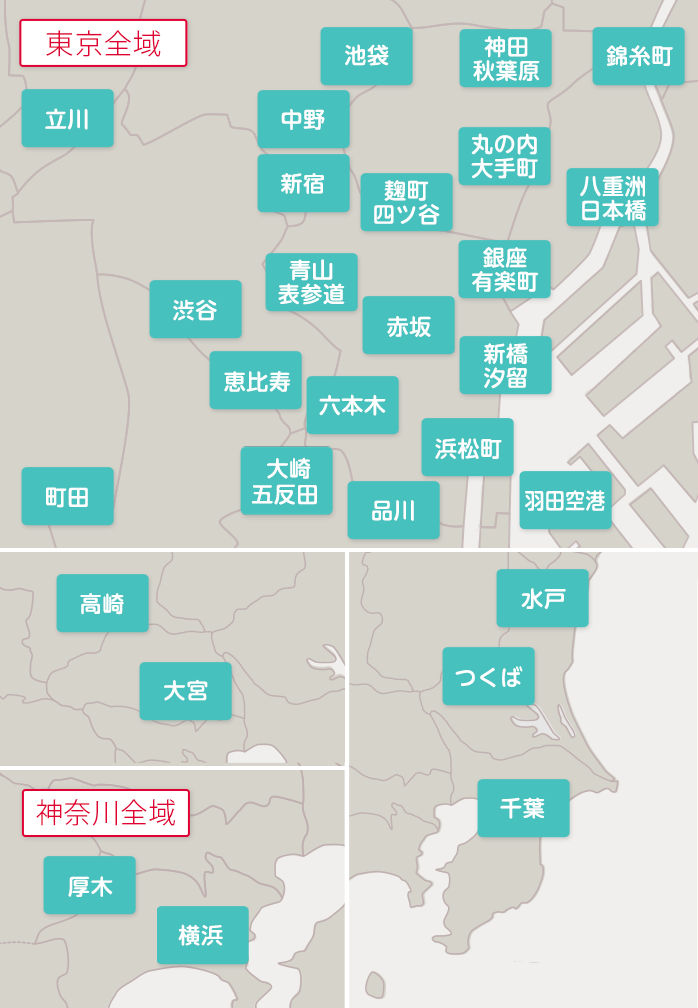Tap the 品川 button
Viewport: 698px width, 1008px height.
(x=393, y=510)
